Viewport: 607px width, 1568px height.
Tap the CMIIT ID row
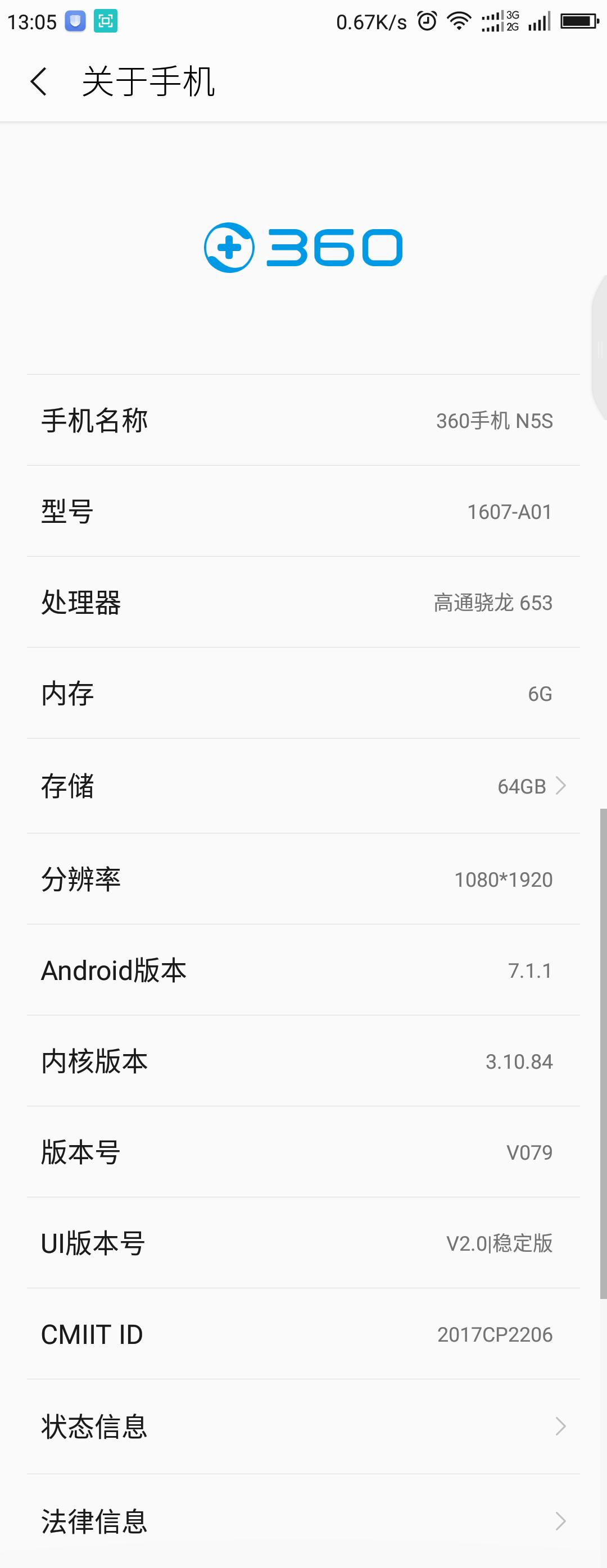point(303,1335)
